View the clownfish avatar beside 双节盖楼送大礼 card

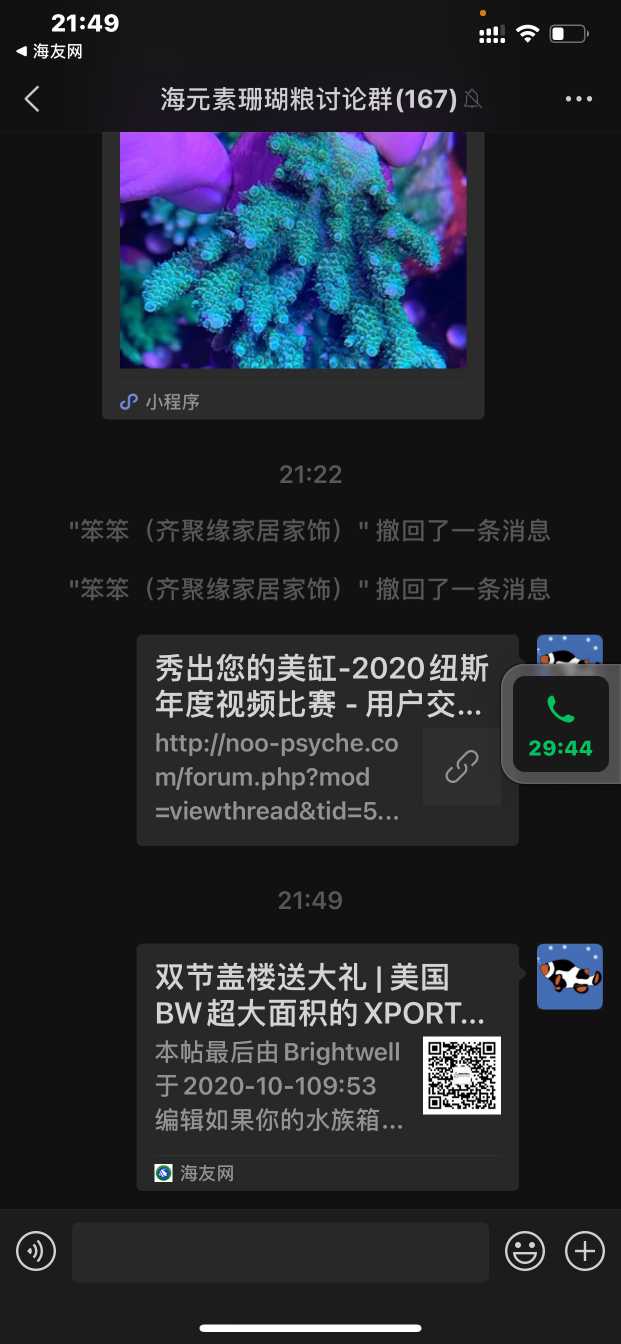point(569,976)
